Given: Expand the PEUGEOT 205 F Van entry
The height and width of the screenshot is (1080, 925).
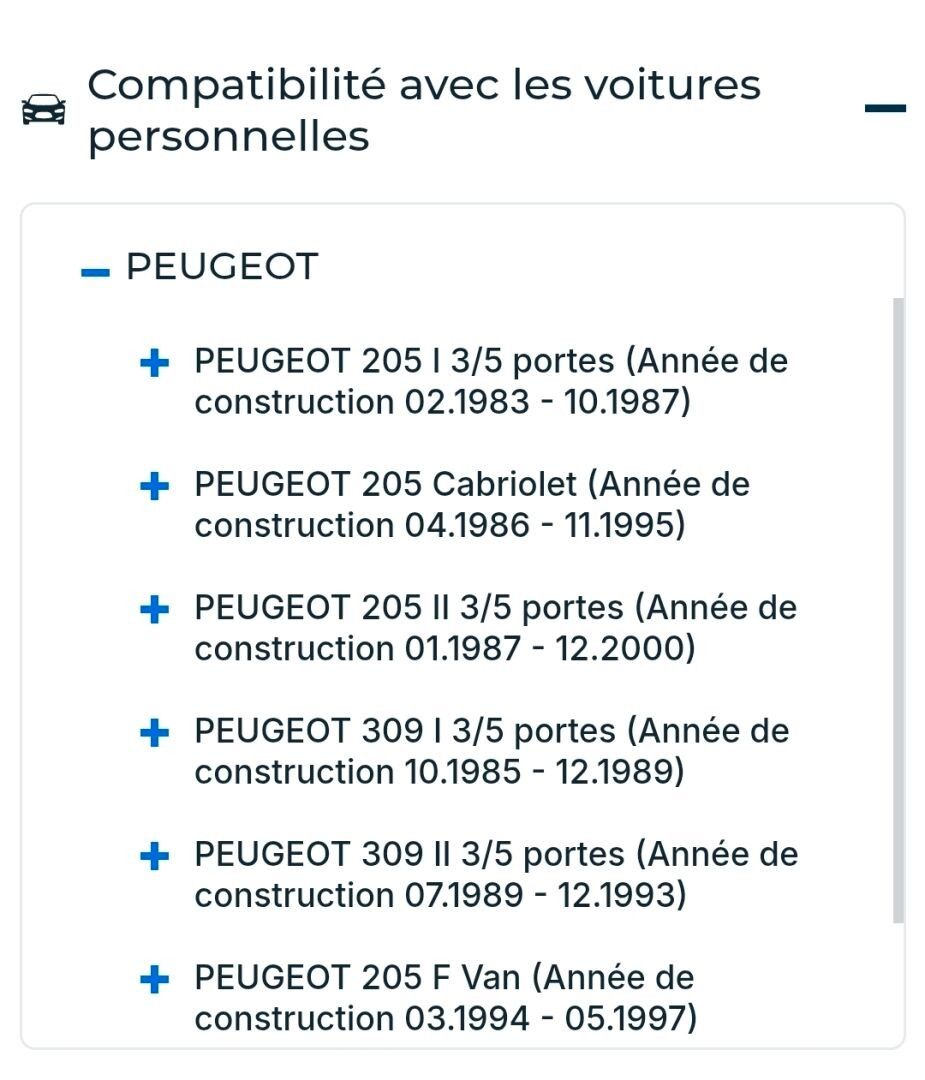Looking at the screenshot, I should point(154,979).
